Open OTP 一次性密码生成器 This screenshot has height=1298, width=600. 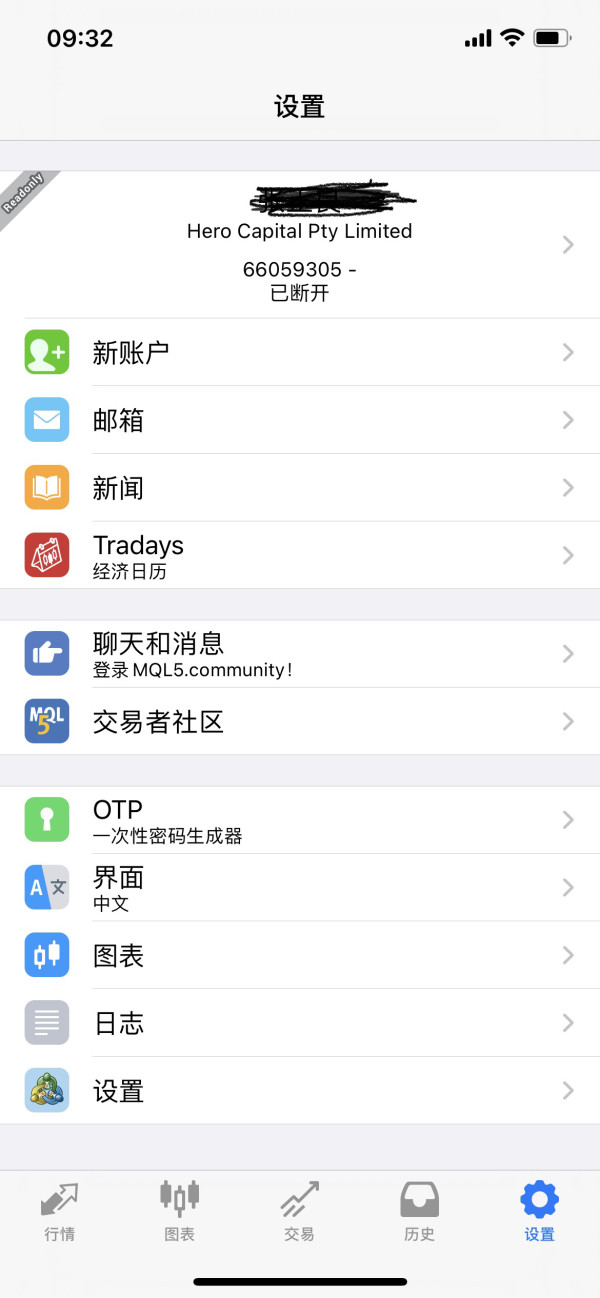coord(300,820)
